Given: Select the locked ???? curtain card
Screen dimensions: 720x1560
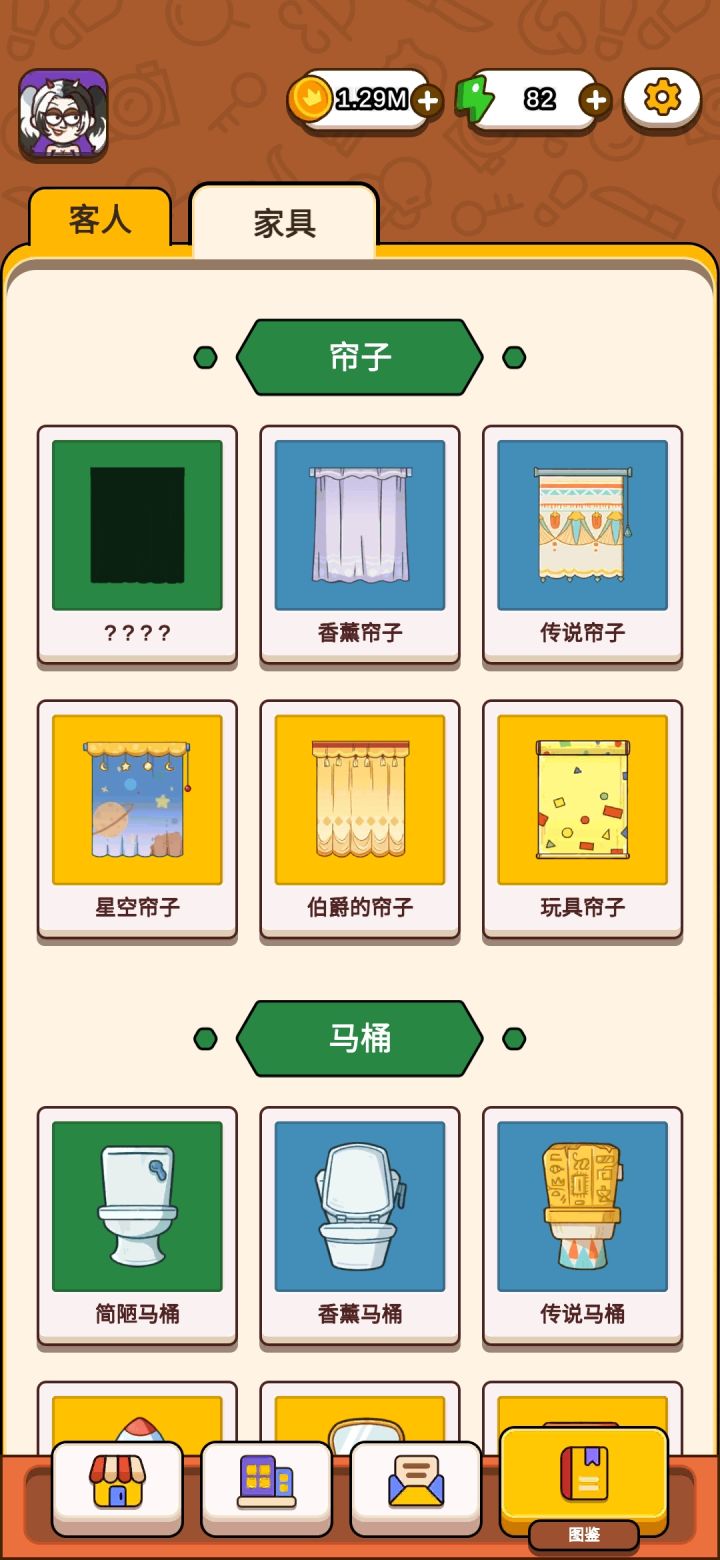Looking at the screenshot, I should [136, 545].
